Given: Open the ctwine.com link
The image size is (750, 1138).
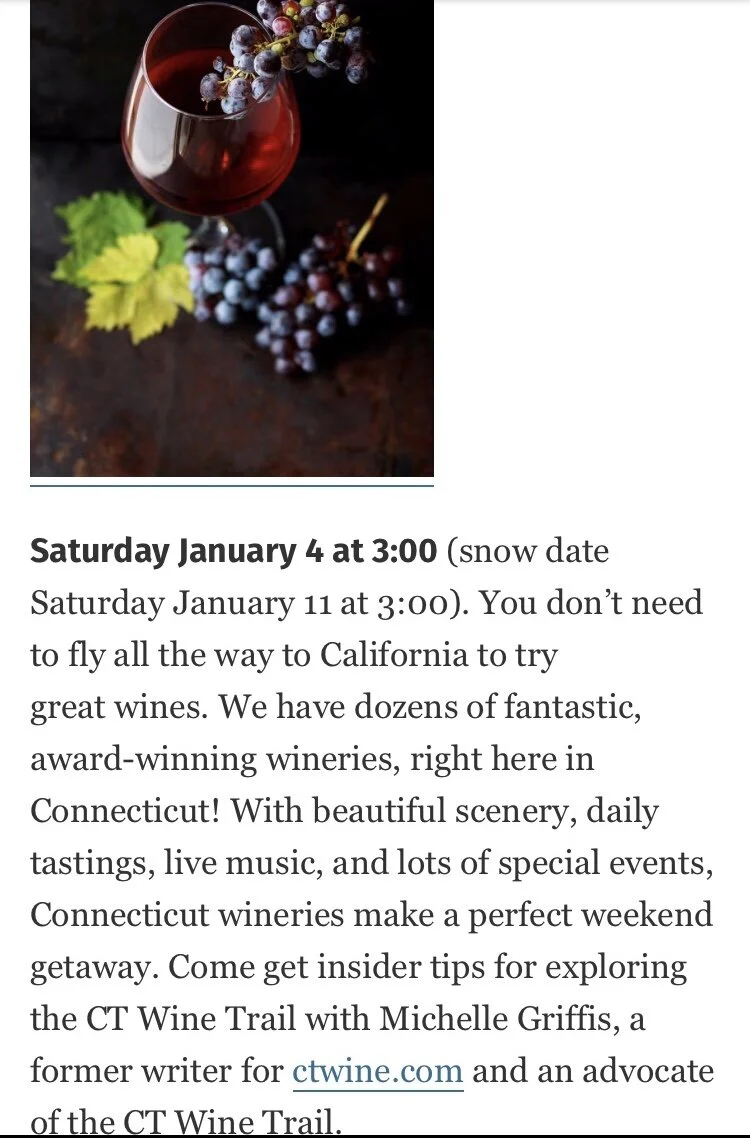Looking at the screenshot, I should pyautogui.click(x=377, y=1071).
